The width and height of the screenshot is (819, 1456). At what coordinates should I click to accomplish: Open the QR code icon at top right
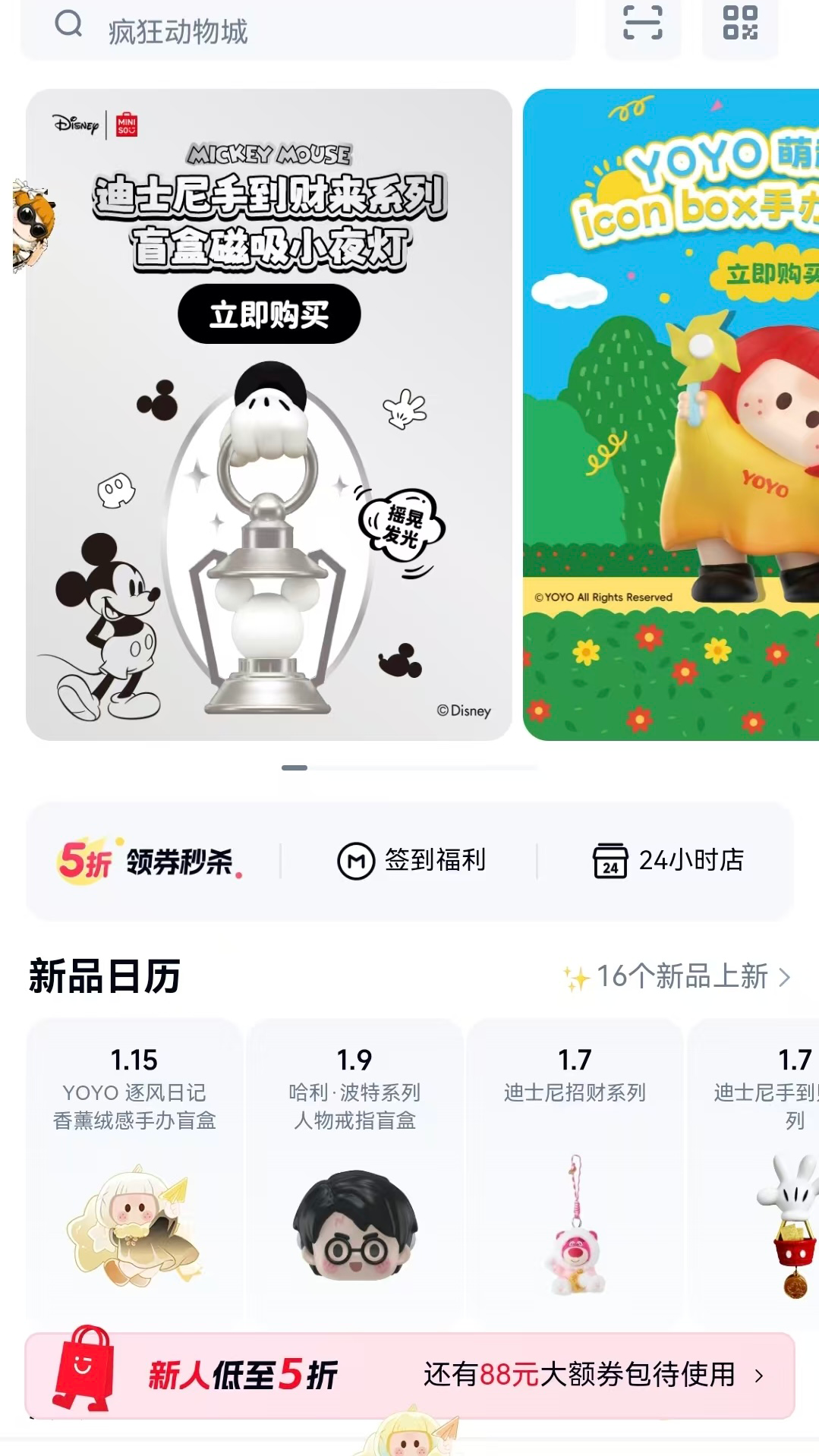(740, 25)
